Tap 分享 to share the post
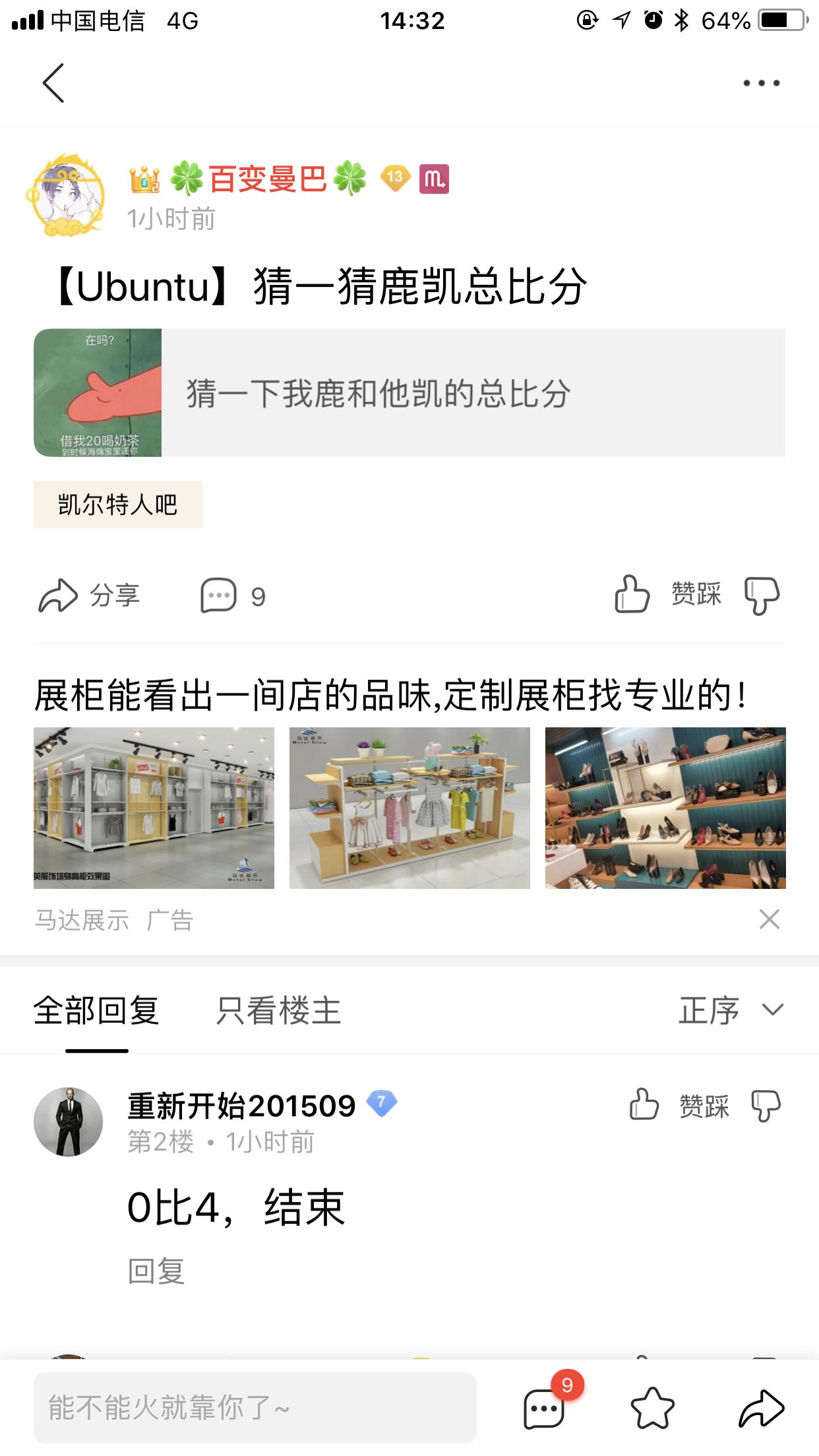The height and width of the screenshot is (1456, 819). click(x=89, y=595)
